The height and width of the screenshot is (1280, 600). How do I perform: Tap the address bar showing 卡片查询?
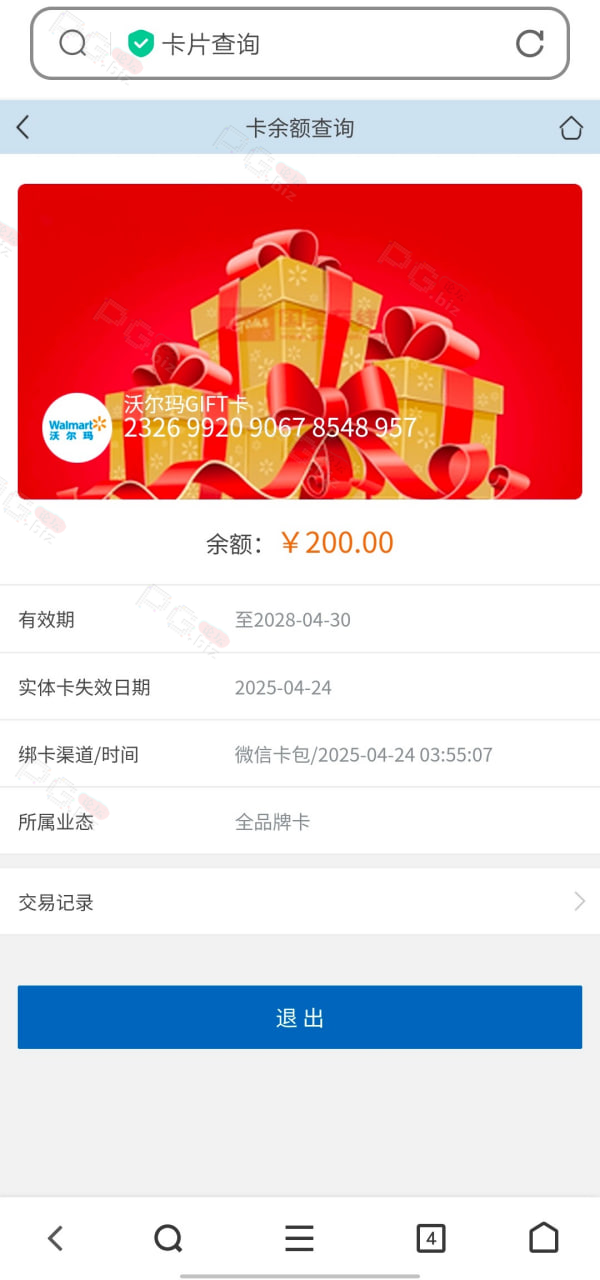click(300, 44)
